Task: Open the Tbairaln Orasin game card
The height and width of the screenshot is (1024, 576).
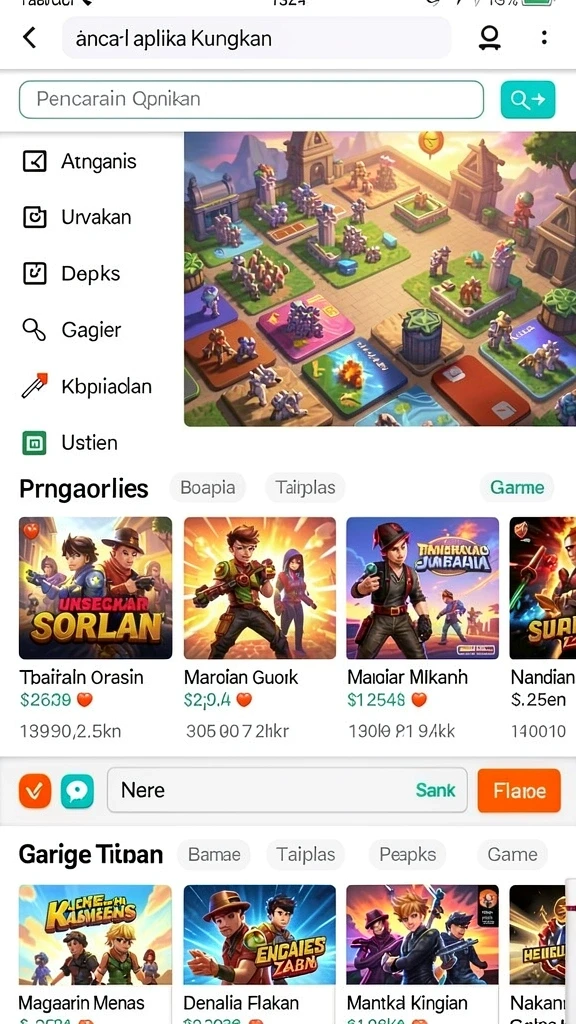Action: pyautogui.click(x=95, y=628)
